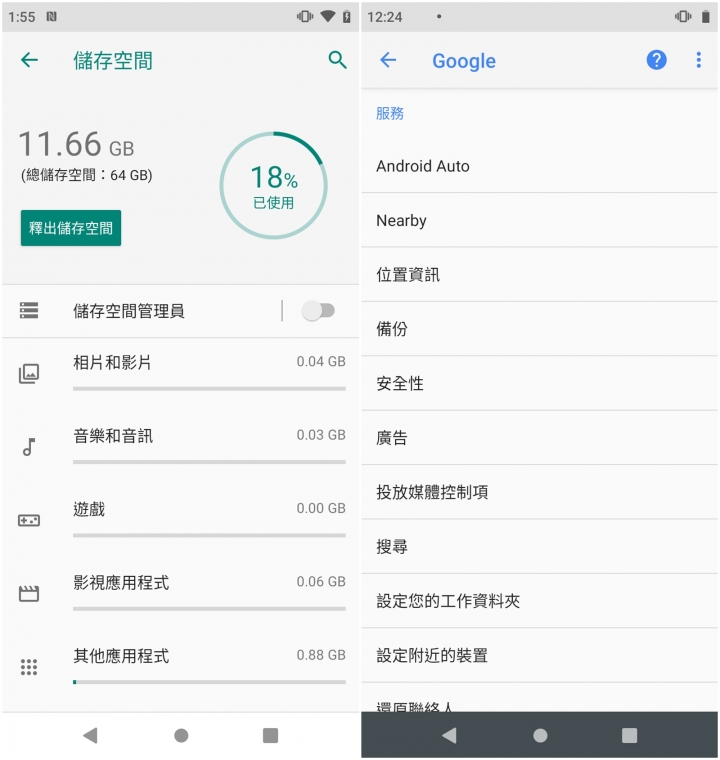Viewport: 720px width, 760px height.
Task: Open the overflow menu on the Google screen
Action: [x=698, y=60]
